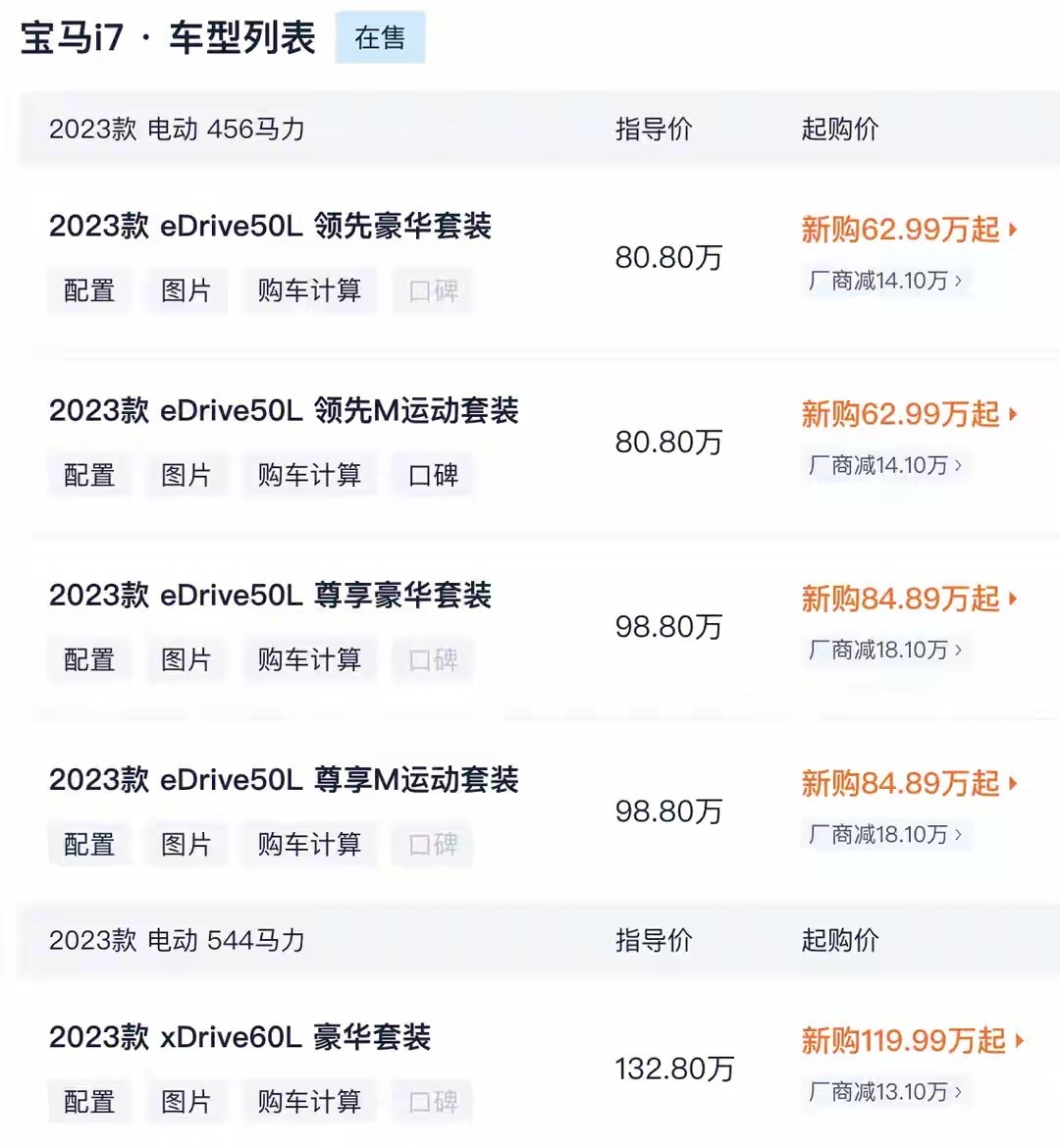View 图片 of eDrive50L 领先M运动套装
Screen dimensions: 1060x1148
coord(186,475)
